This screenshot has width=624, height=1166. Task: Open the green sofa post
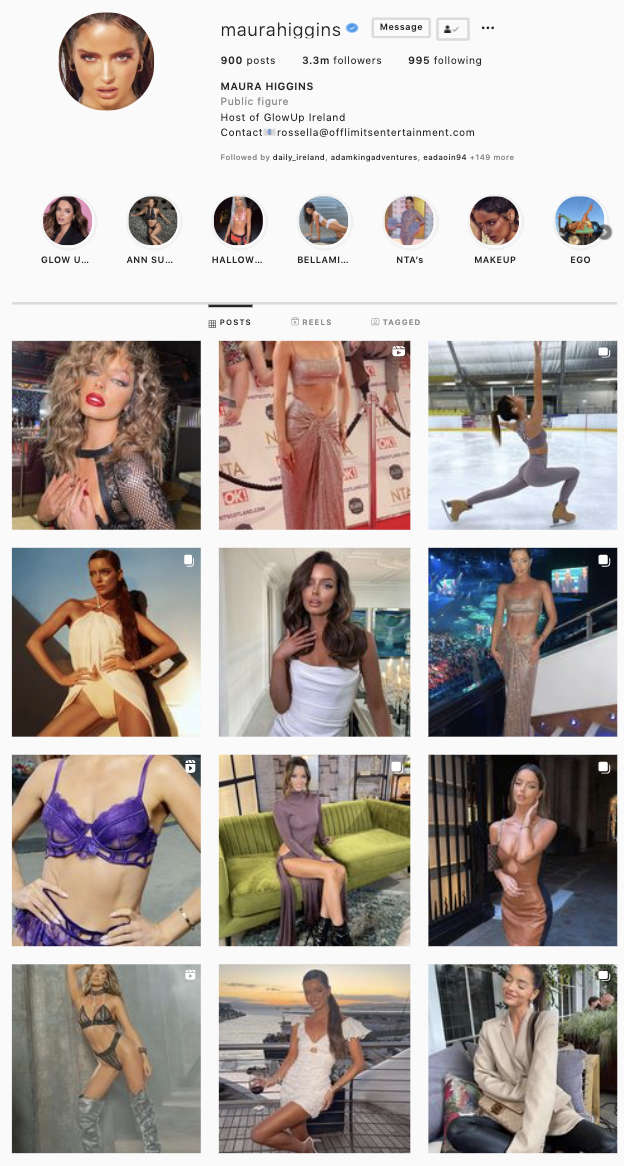point(314,850)
